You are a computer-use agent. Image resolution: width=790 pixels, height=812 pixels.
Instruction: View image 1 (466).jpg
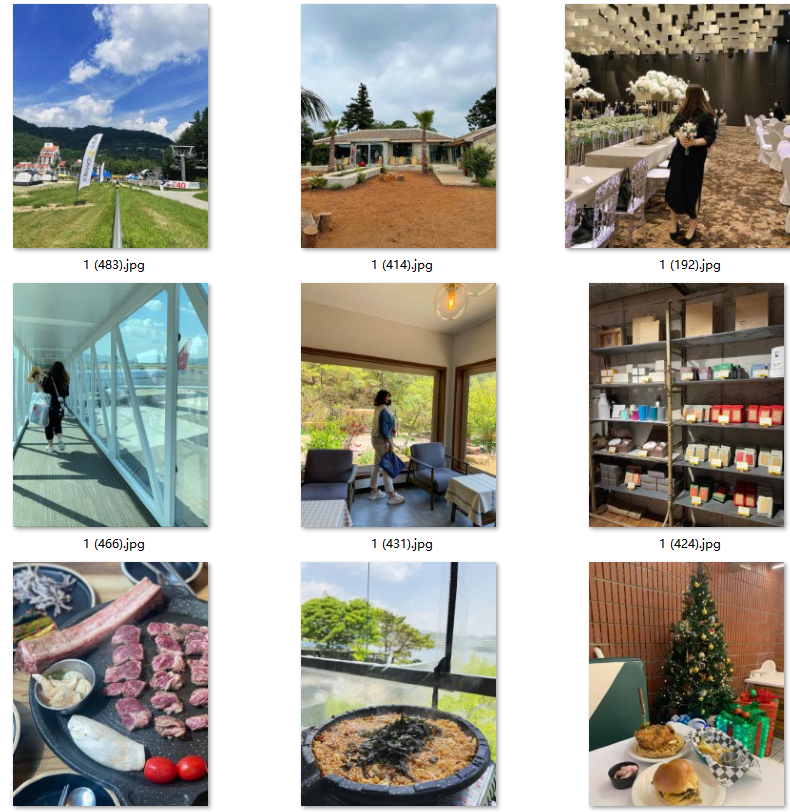(110, 405)
